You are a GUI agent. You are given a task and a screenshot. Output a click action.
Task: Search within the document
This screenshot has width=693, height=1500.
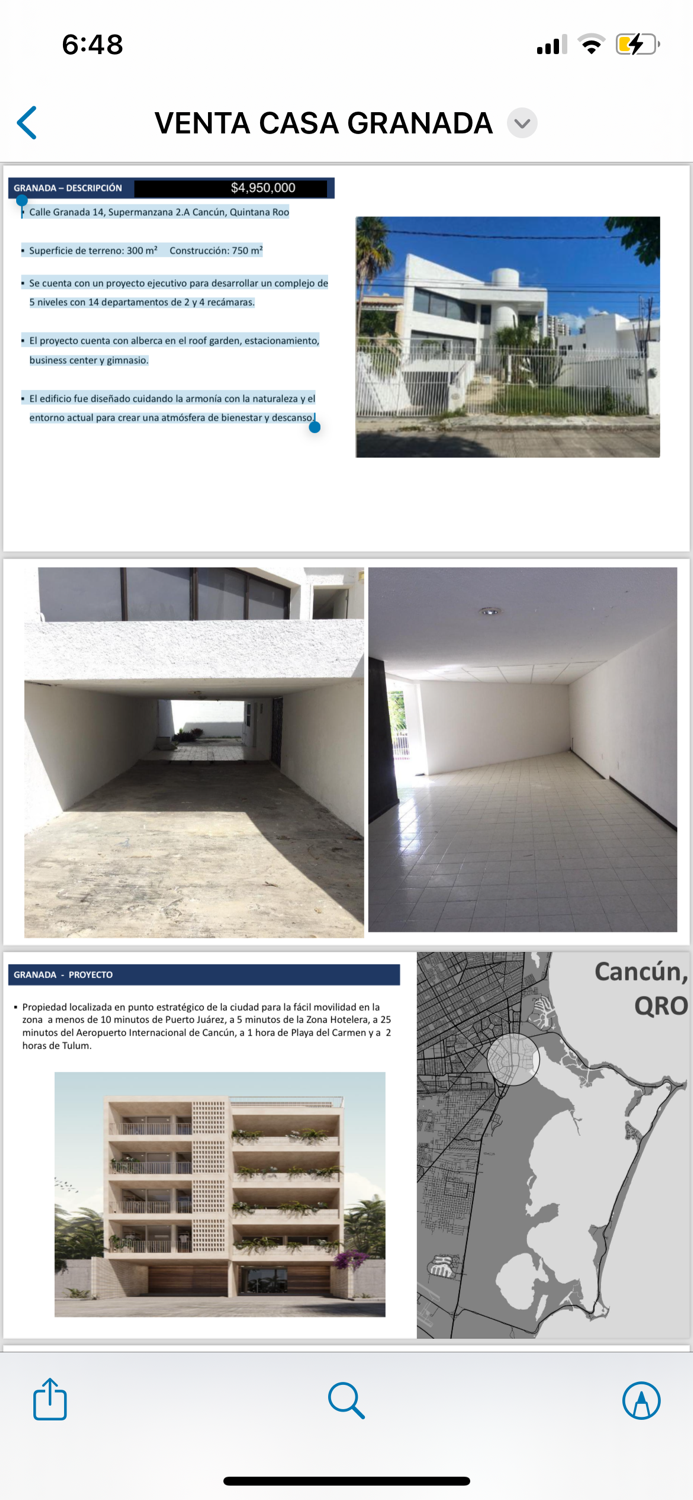point(346,1400)
